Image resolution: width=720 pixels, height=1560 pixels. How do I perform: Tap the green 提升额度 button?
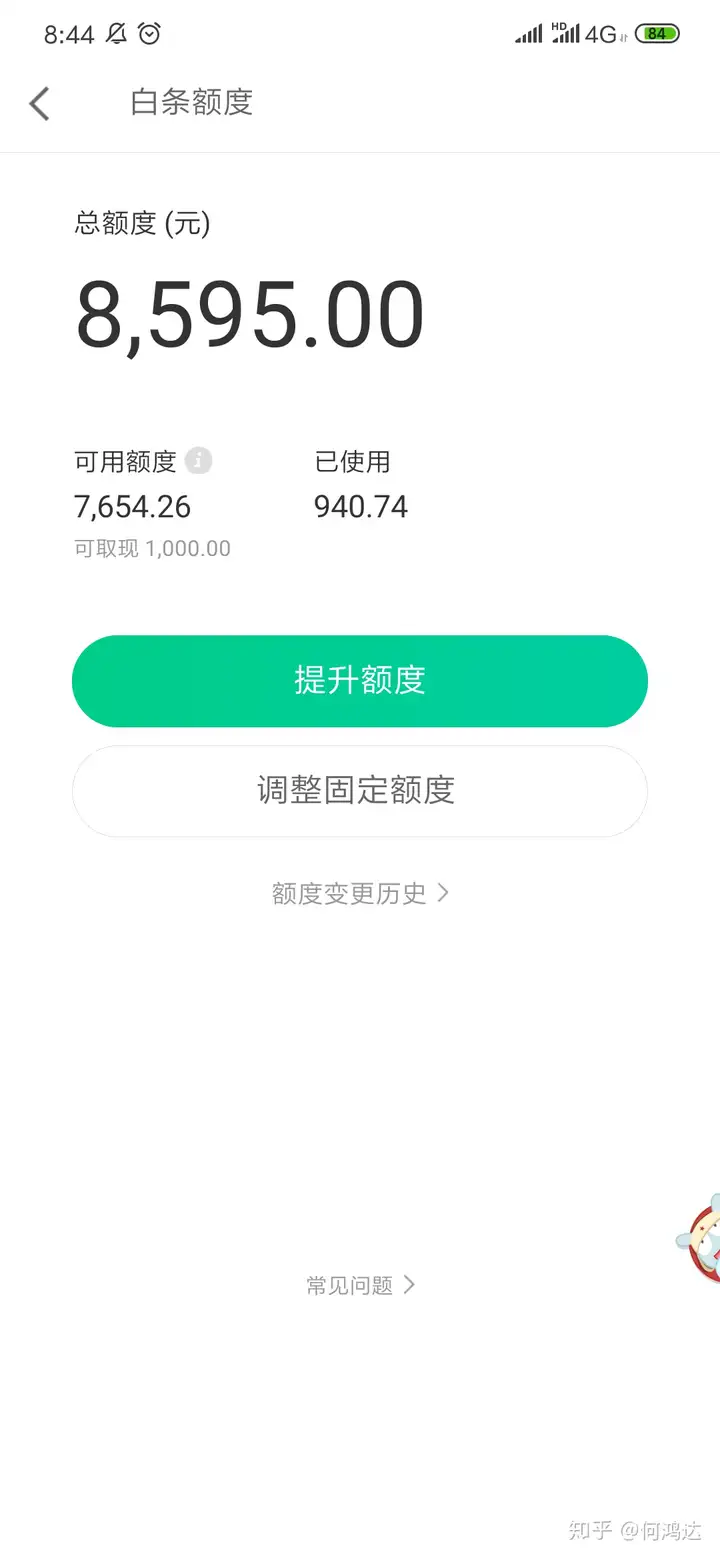[x=360, y=681]
